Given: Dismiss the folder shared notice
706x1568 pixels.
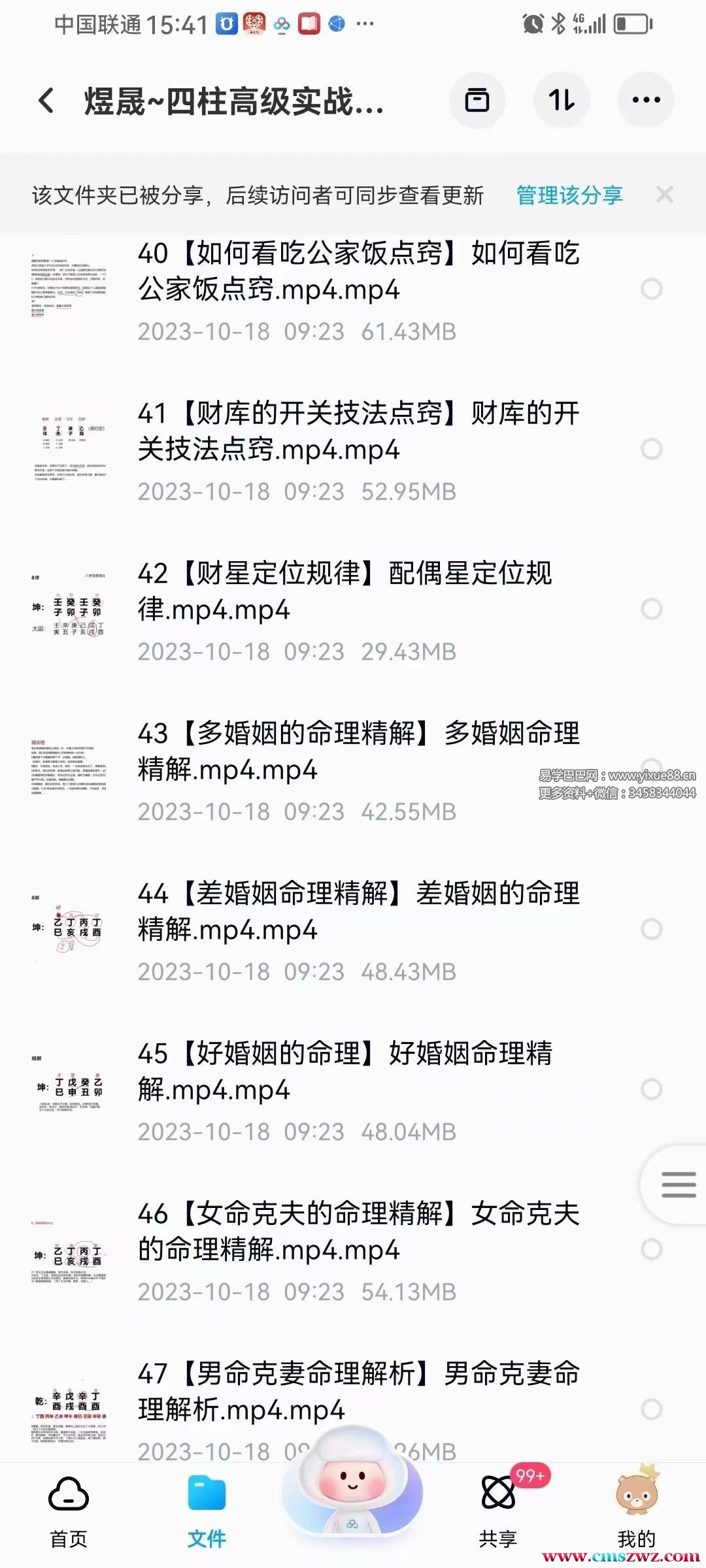Looking at the screenshot, I should (664, 195).
